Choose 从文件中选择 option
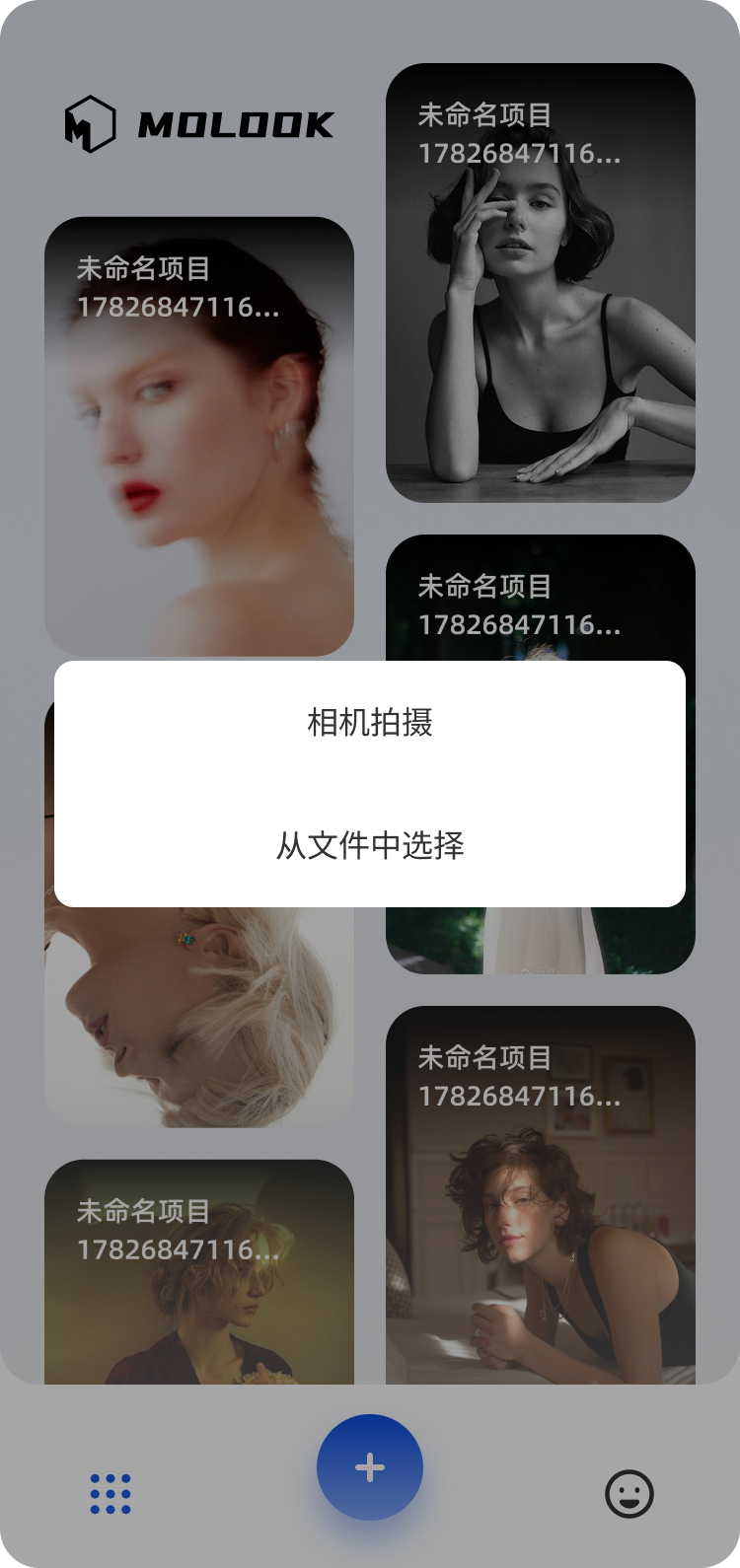The width and height of the screenshot is (740, 1568). pos(370,845)
